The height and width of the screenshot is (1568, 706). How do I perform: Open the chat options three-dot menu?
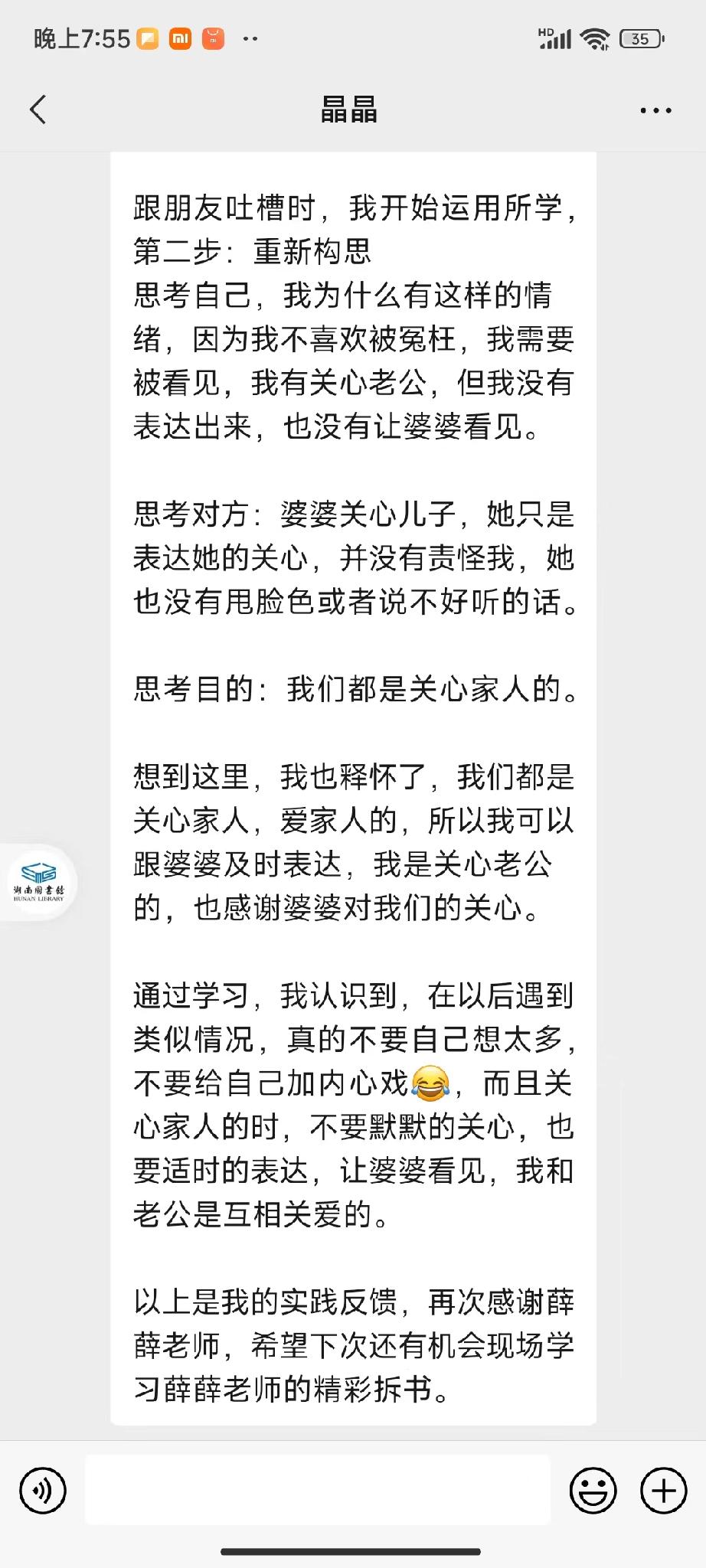tap(655, 111)
